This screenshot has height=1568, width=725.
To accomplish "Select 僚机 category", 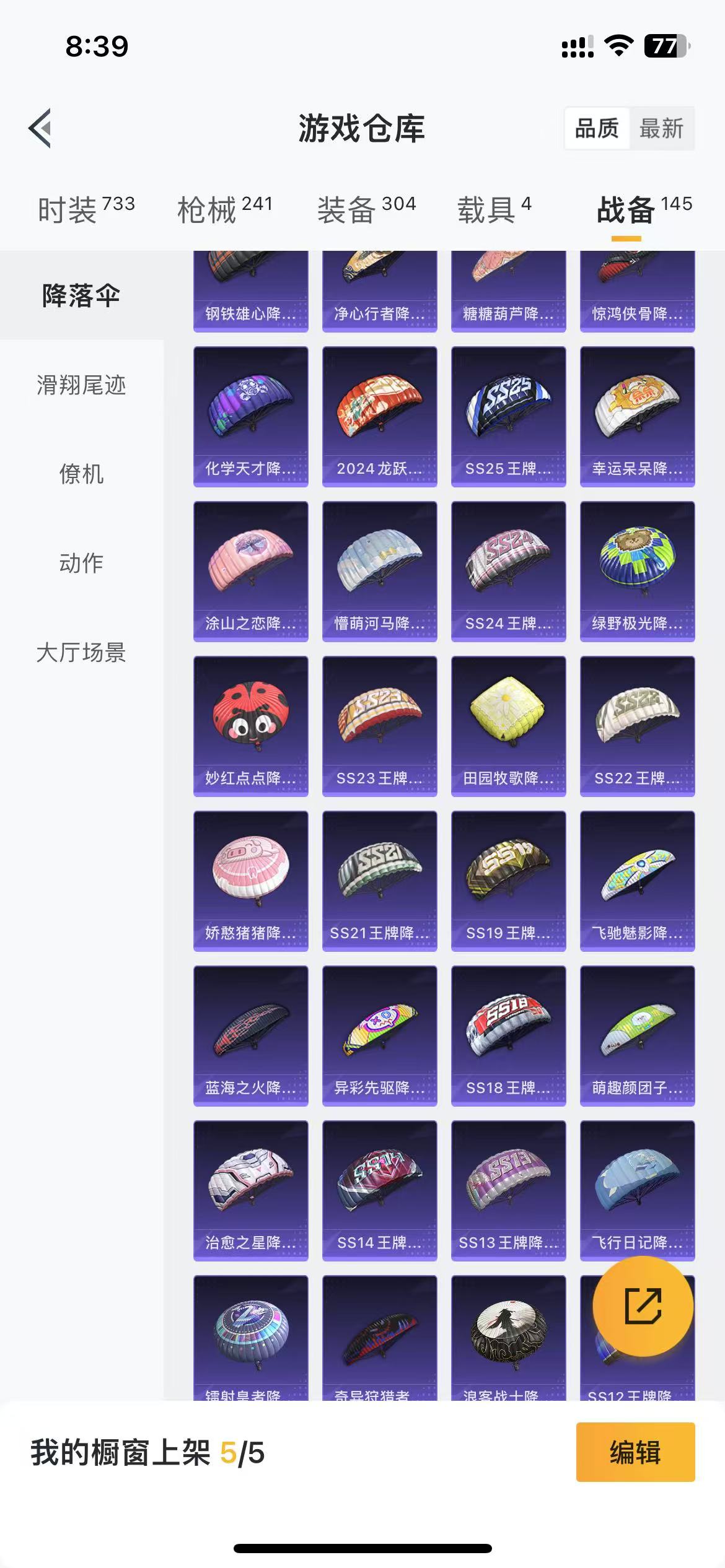I will tap(81, 474).
